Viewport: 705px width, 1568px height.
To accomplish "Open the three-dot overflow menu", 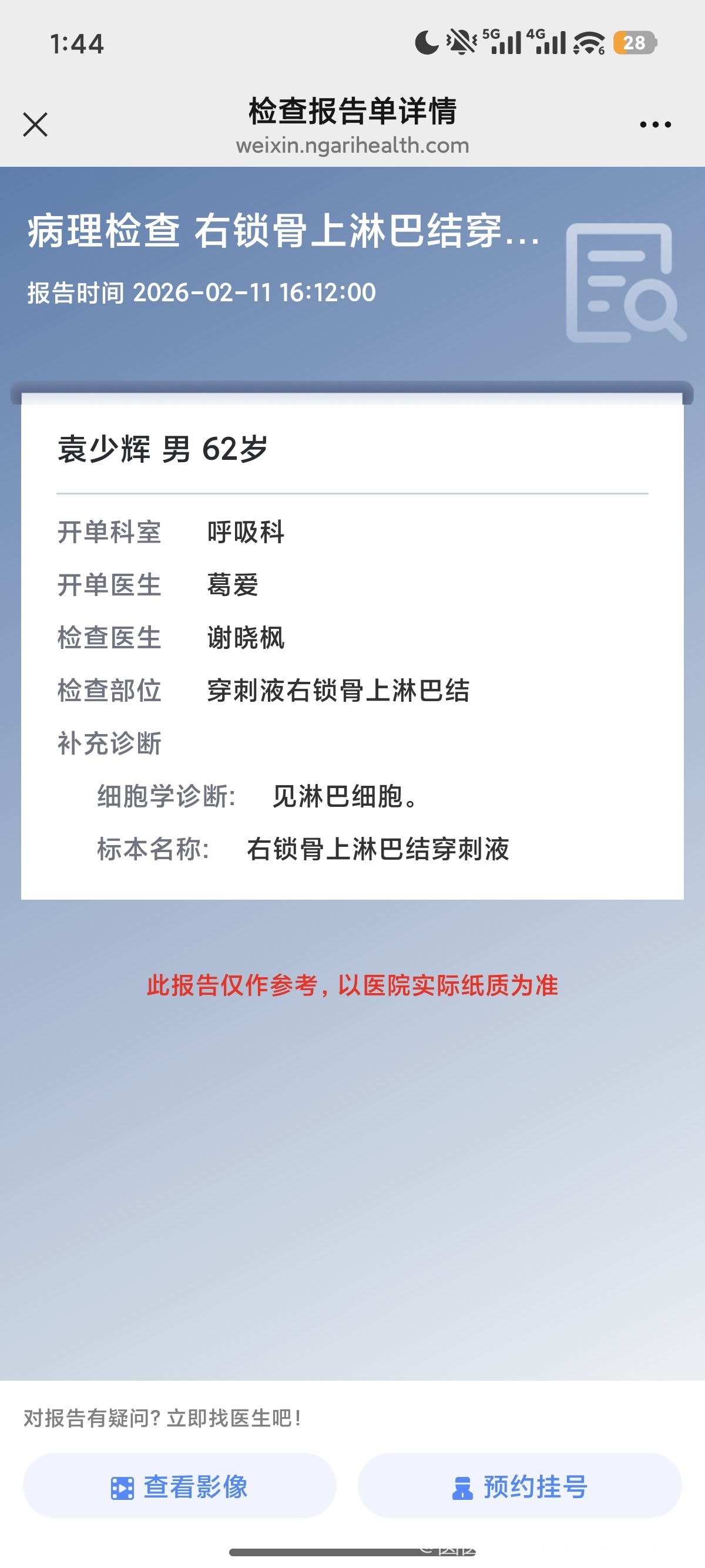I will (x=655, y=125).
